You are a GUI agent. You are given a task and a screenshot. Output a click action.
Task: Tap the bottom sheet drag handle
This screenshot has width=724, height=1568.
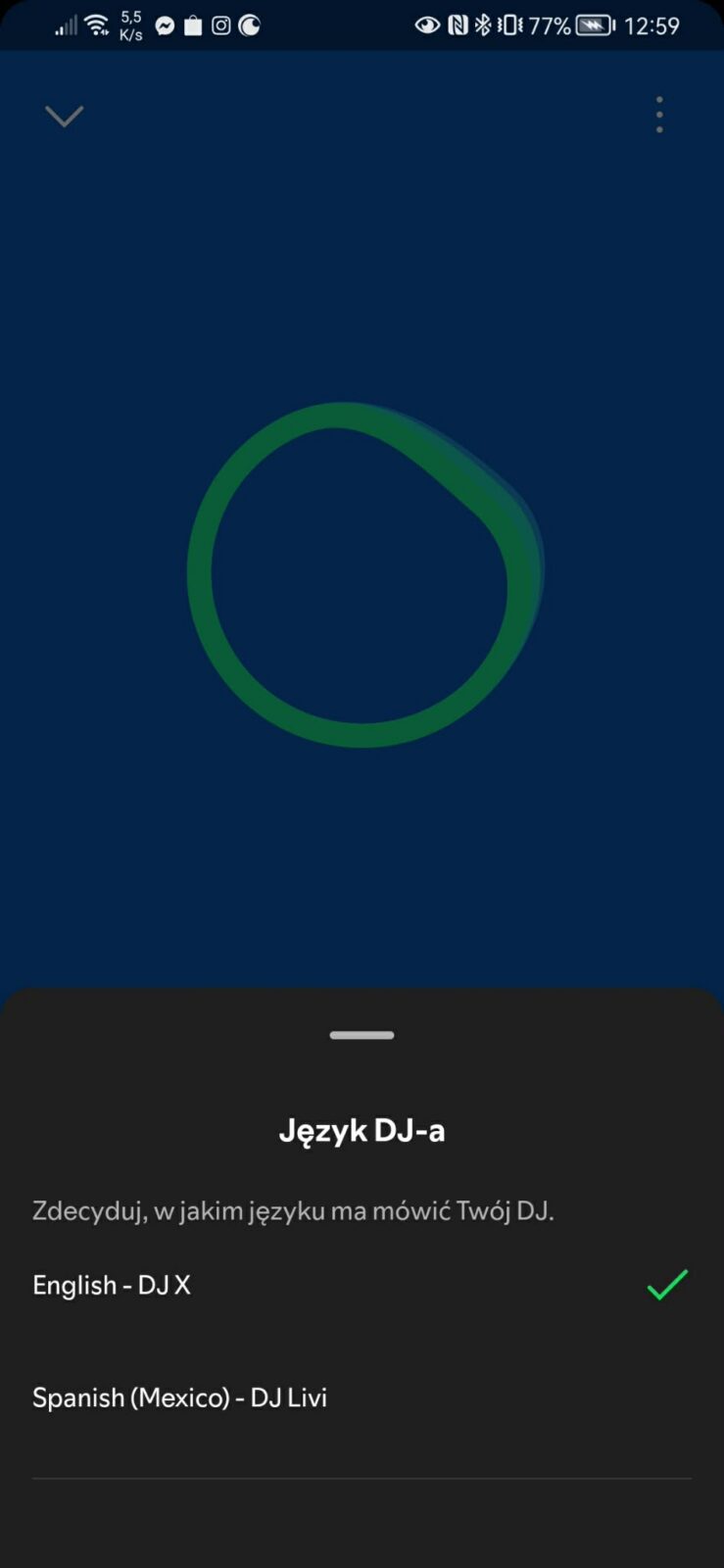click(362, 1035)
